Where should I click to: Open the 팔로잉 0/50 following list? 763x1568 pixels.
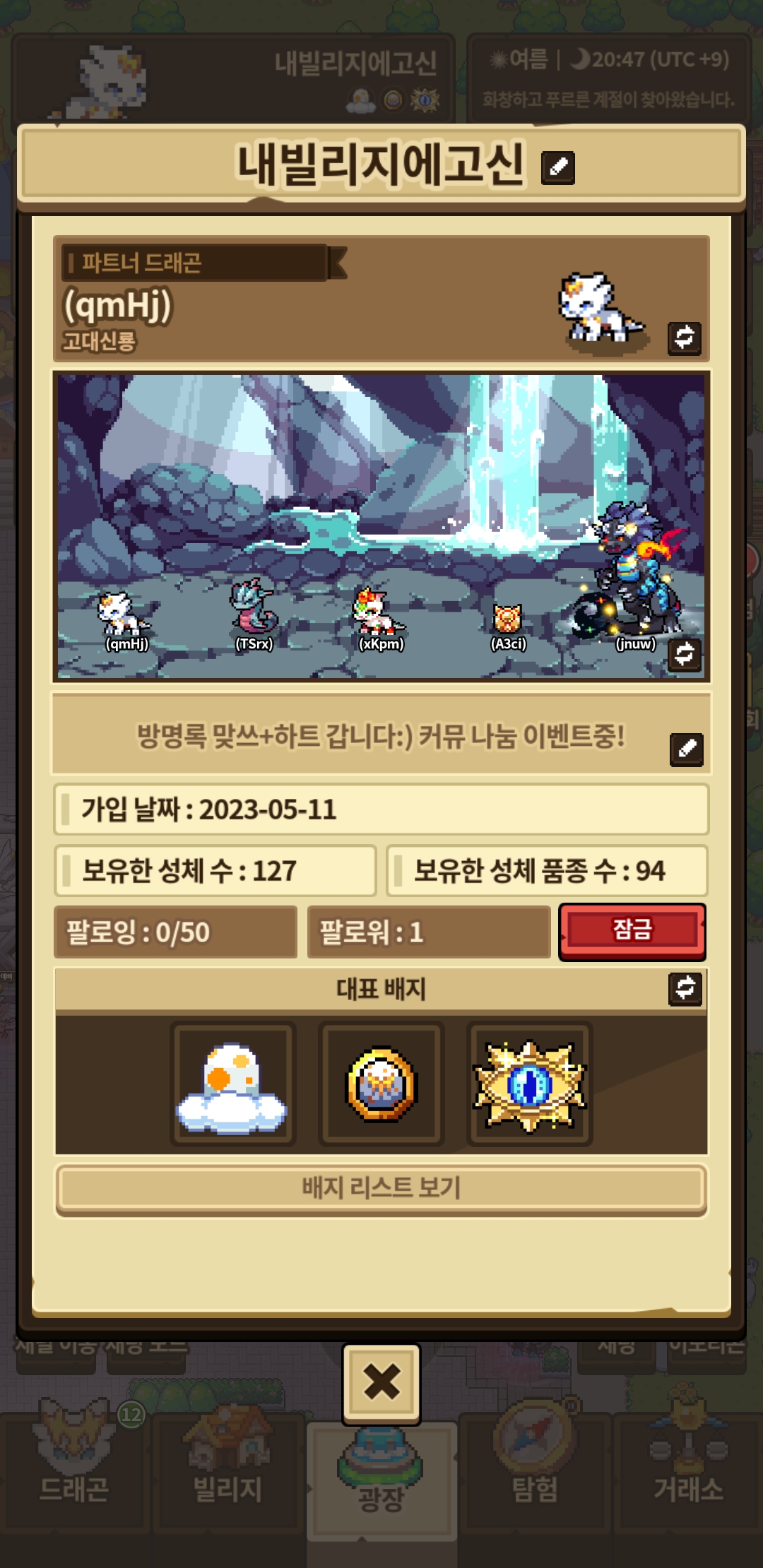coord(176,932)
